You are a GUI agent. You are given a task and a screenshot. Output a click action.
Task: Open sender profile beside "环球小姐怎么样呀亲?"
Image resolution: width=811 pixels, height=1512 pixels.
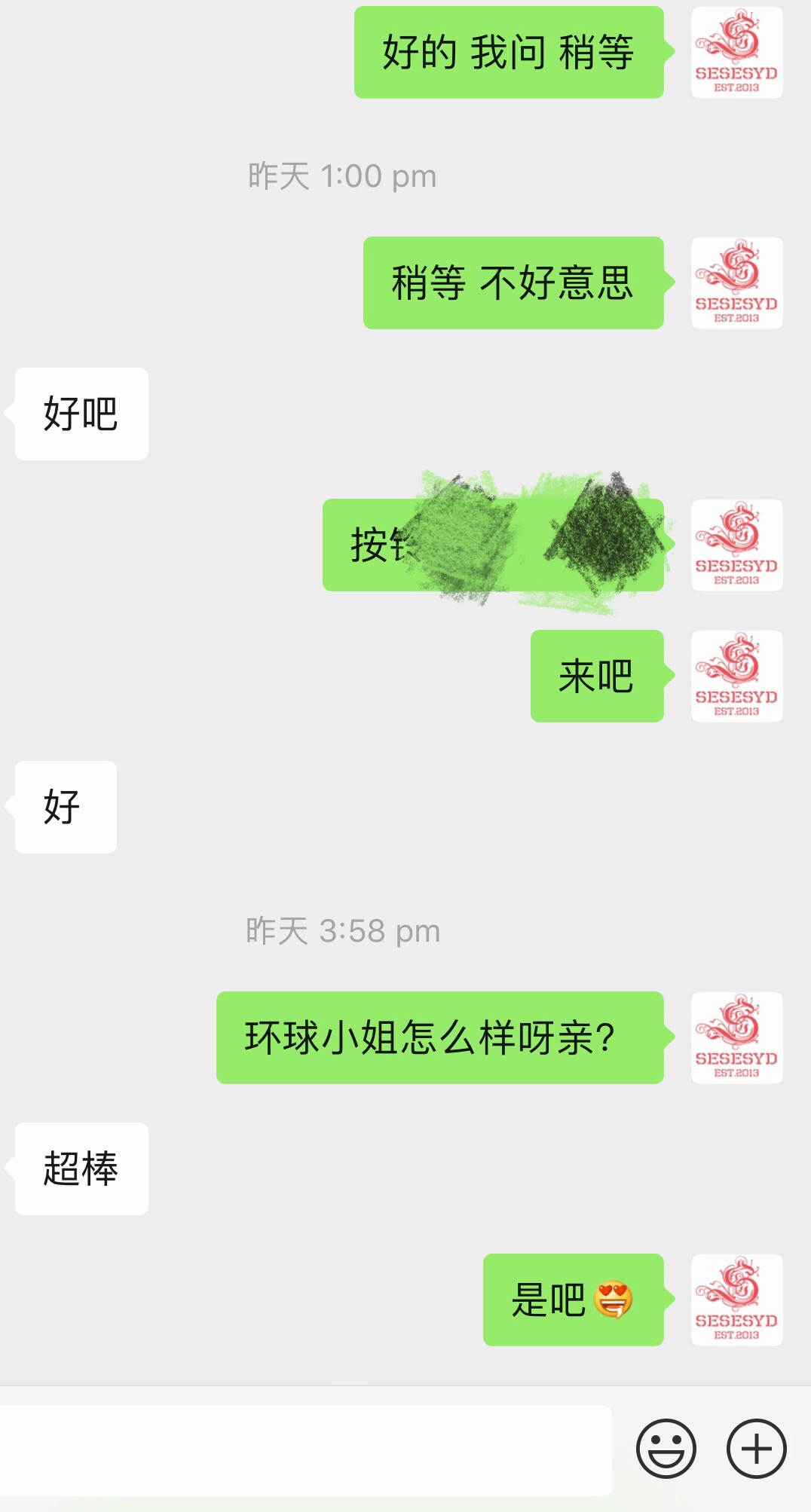(736, 1037)
